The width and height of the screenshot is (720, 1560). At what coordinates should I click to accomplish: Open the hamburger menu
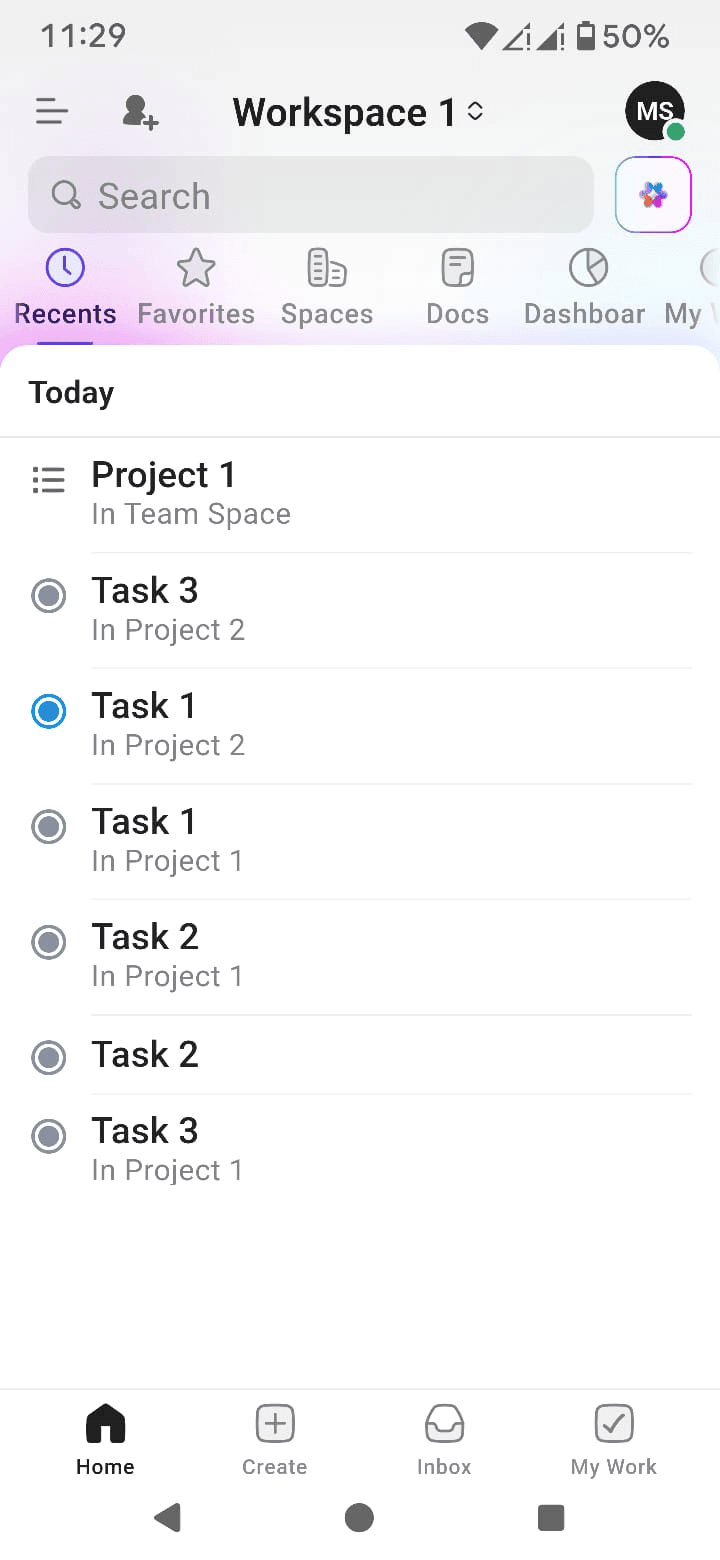(52, 111)
